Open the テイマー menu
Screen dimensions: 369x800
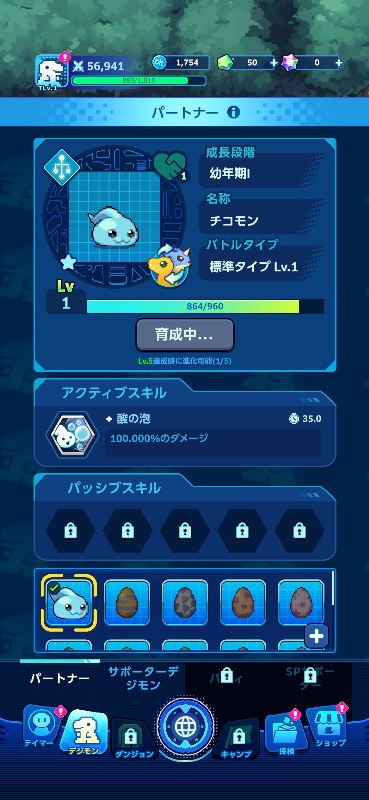pyautogui.click(x=40, y=727)
